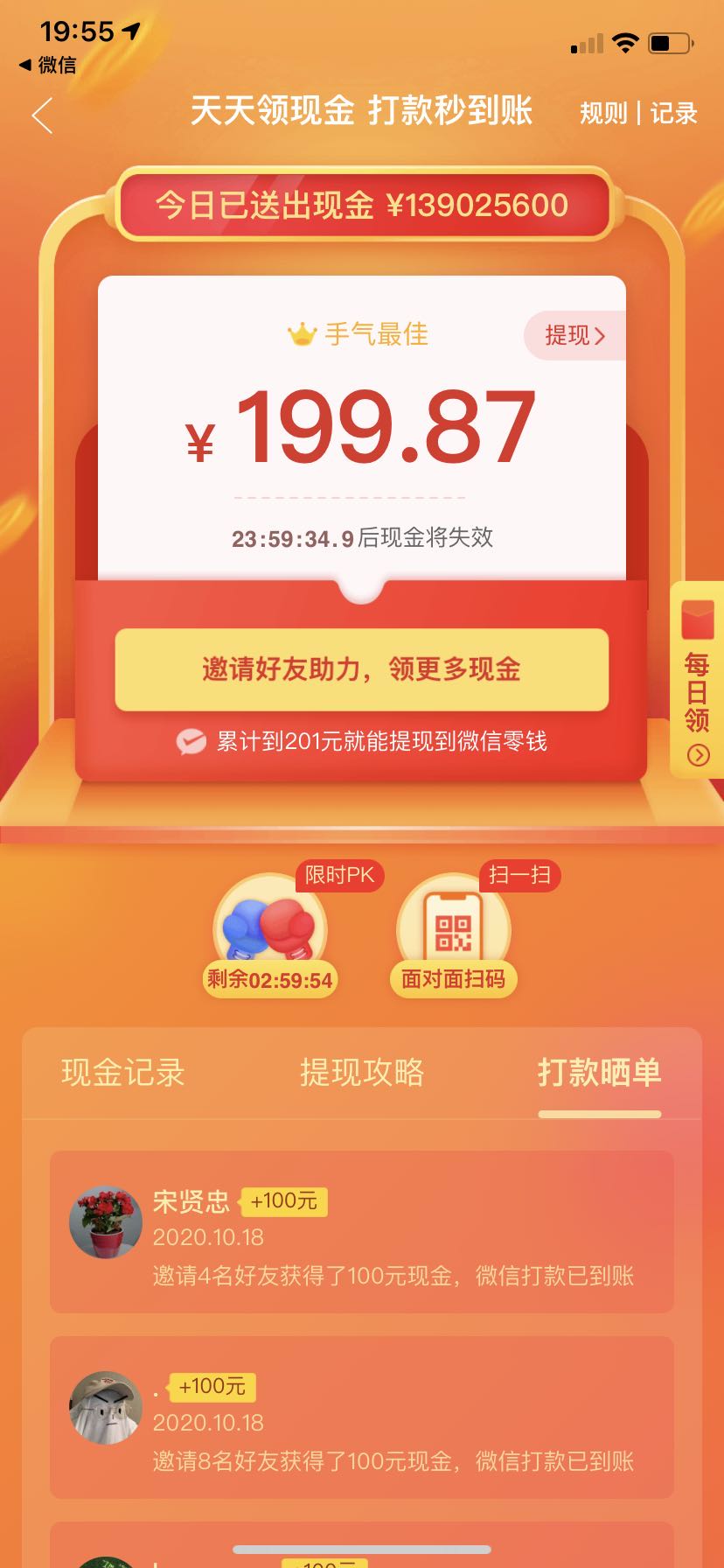Viewport: 724px width, 1568px height.
Task: Tap 邀请好友助力，领更多现金 button
Action: (x=361, y=669)
